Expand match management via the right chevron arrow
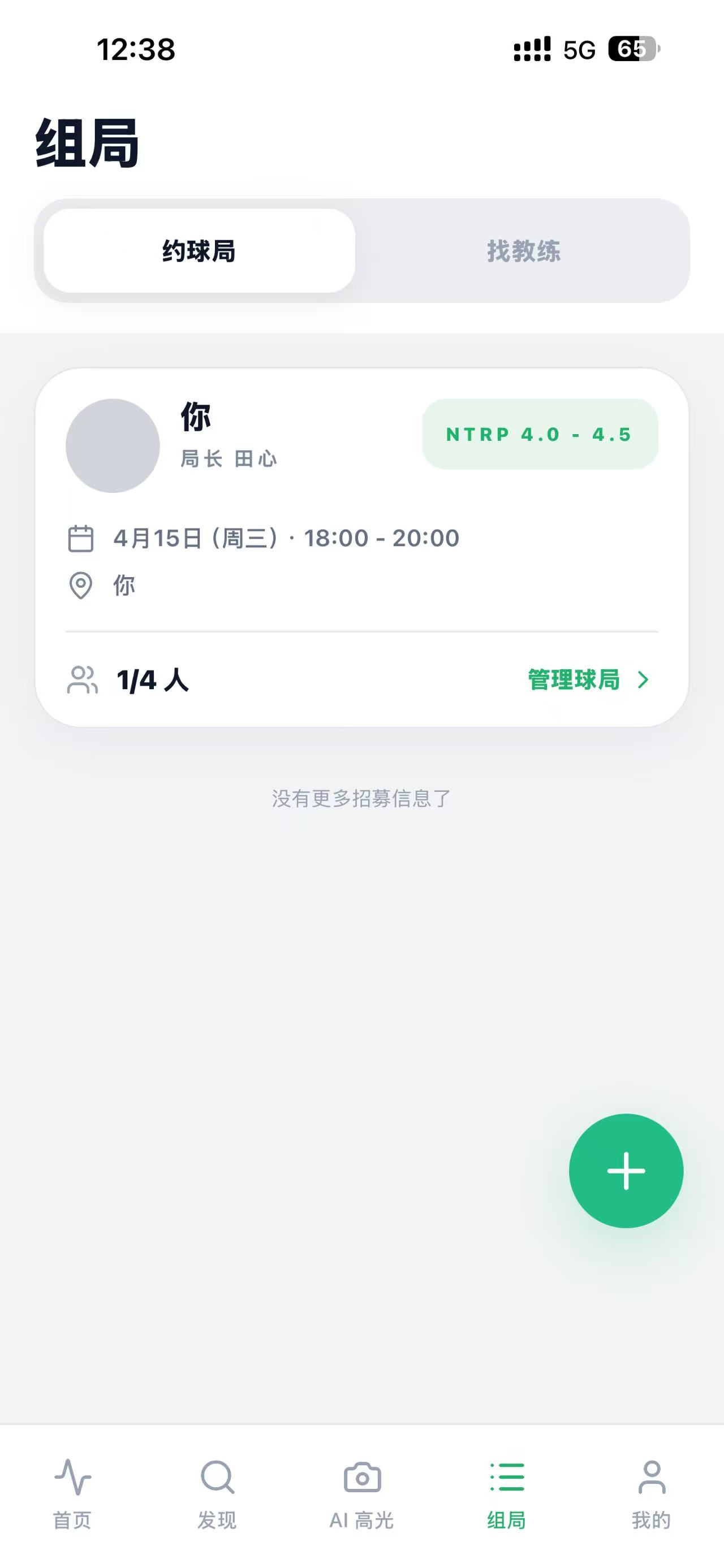724x1568 pixels. pyautogui.click(x=644, y=681)
